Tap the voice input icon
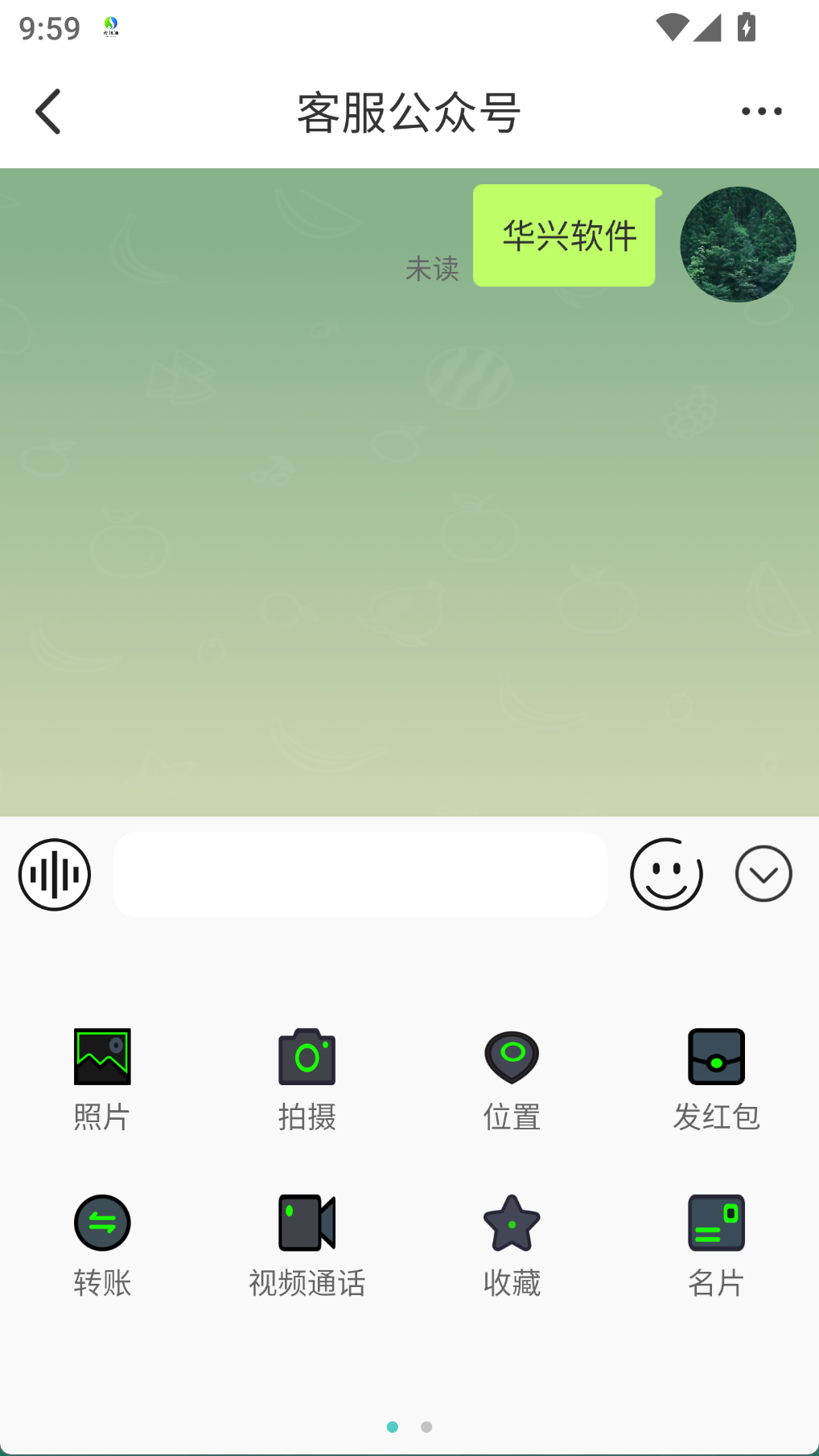819x1456 pixels. (x=55, y=874)
